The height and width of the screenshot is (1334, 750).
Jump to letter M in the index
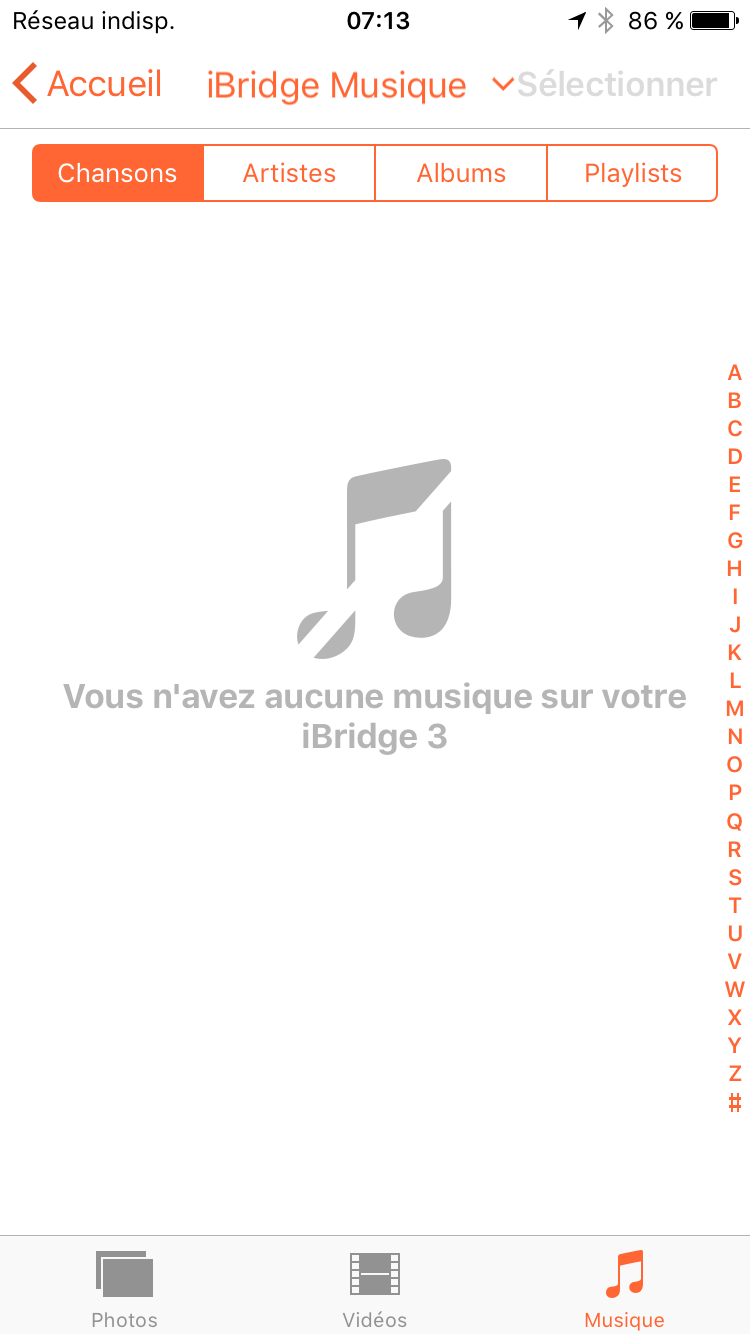click(735, 709)
